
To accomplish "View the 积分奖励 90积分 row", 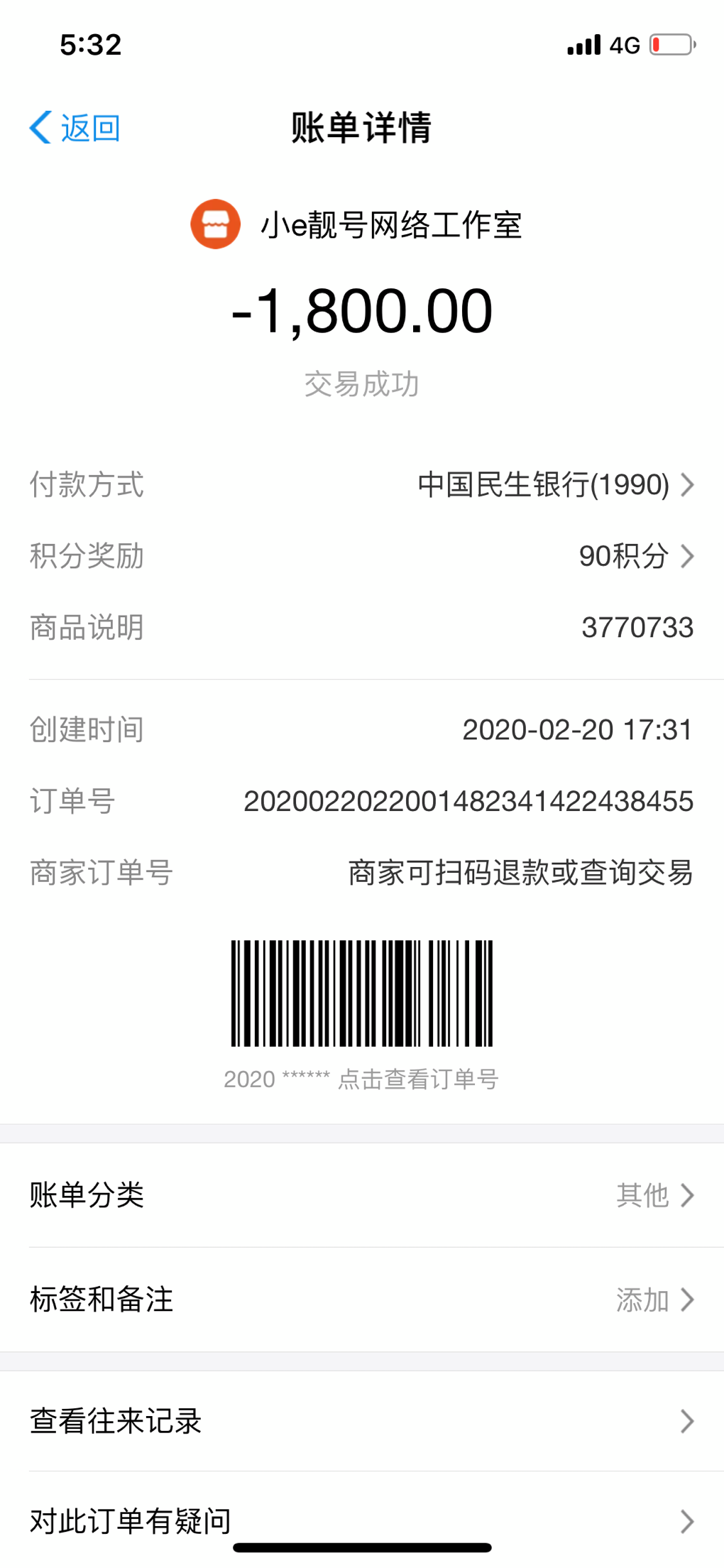I will [362, 556].
